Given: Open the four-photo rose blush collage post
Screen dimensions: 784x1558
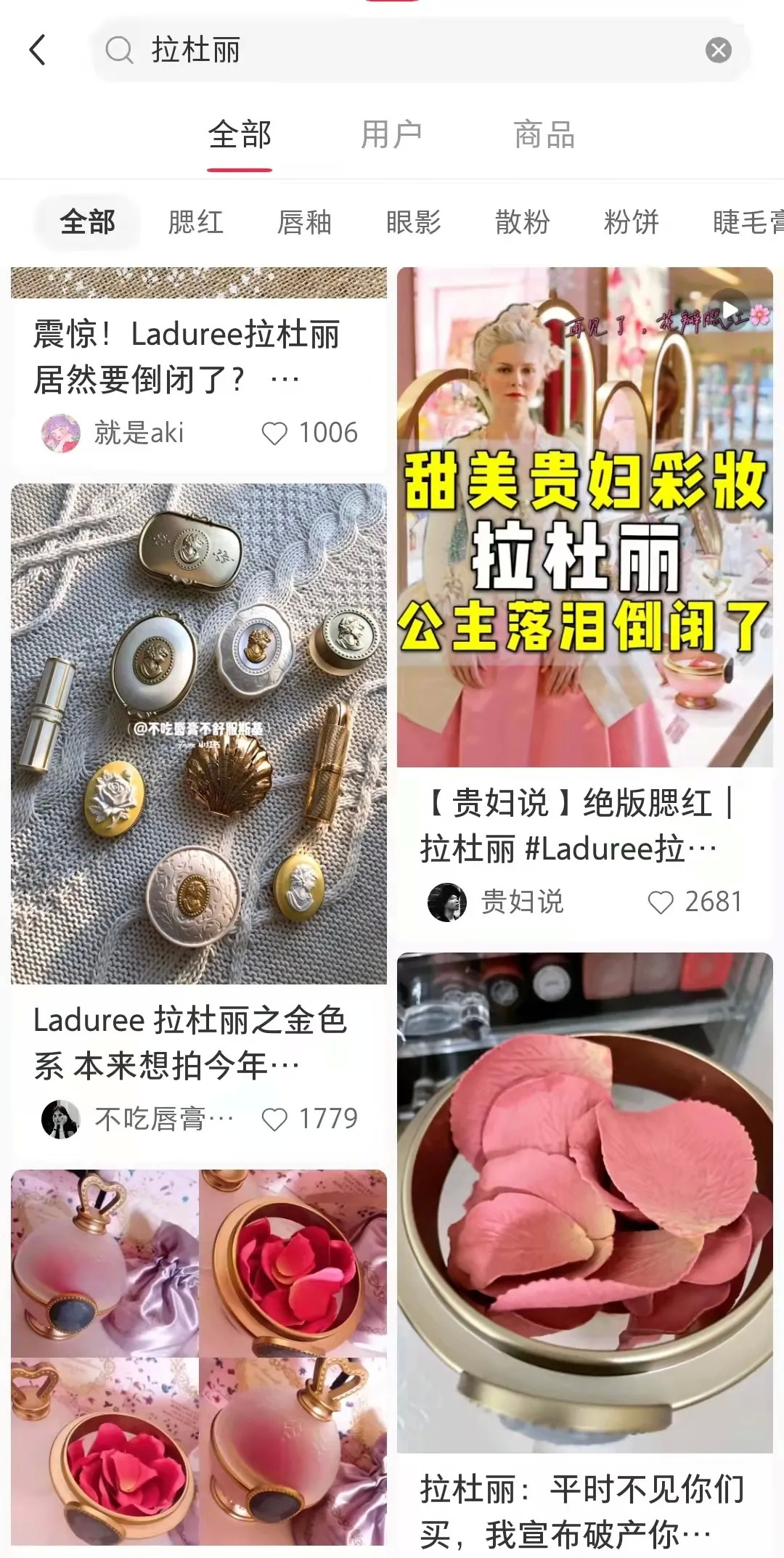Looking at the screenshot, I should point(198,1358).
